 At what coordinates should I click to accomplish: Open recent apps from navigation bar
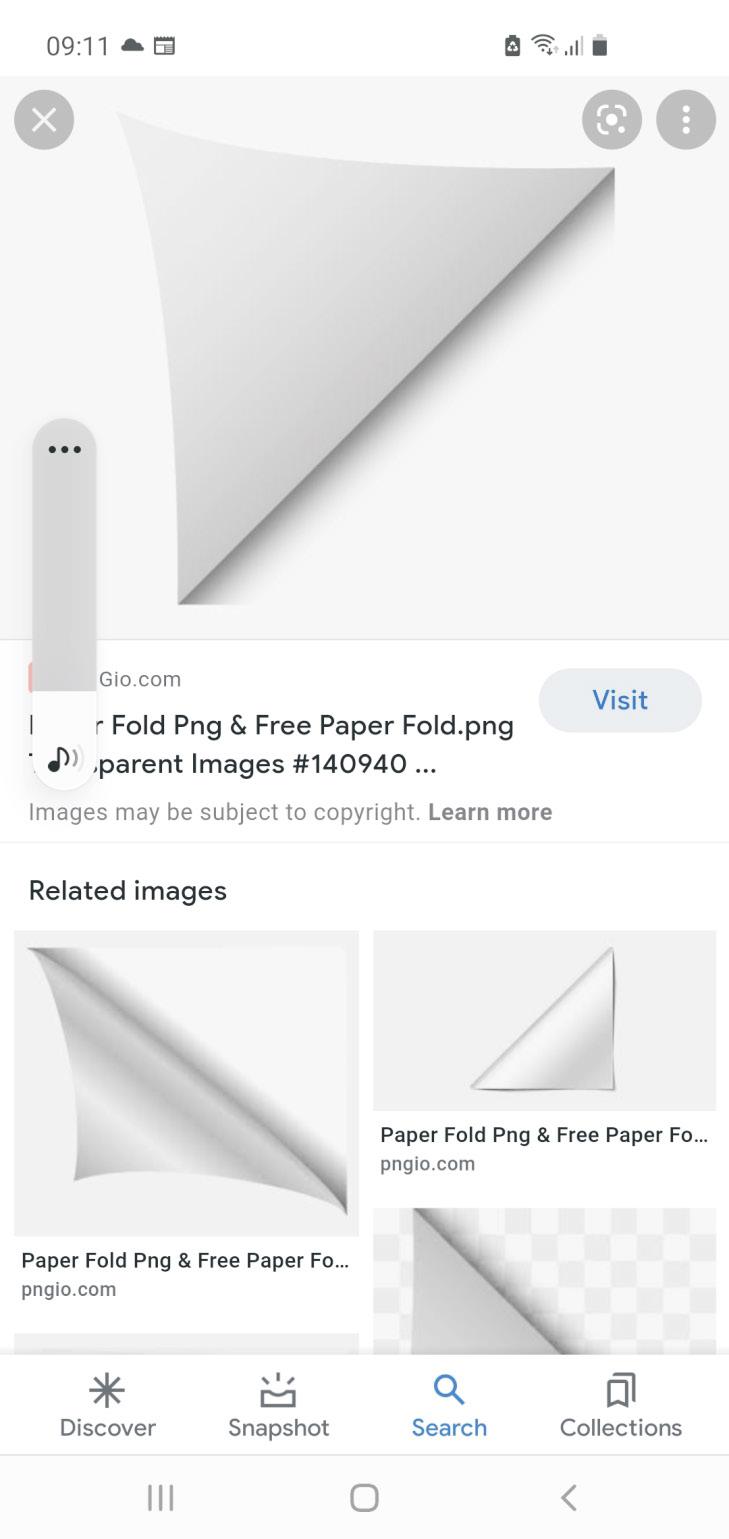tap(160, 1497)
